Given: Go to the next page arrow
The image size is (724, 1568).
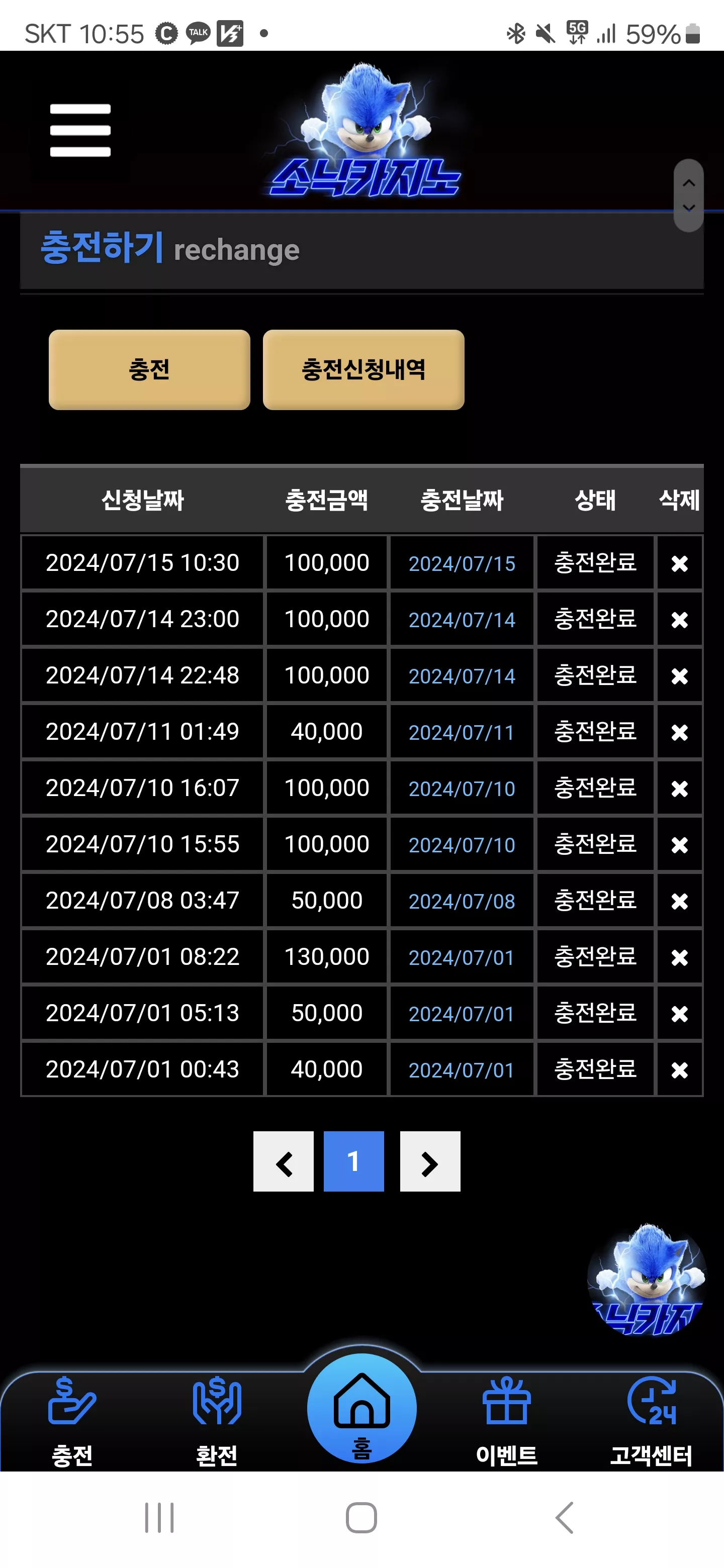Looking at the screenshot, I should pyautogui.click(x=430, y=1161).
